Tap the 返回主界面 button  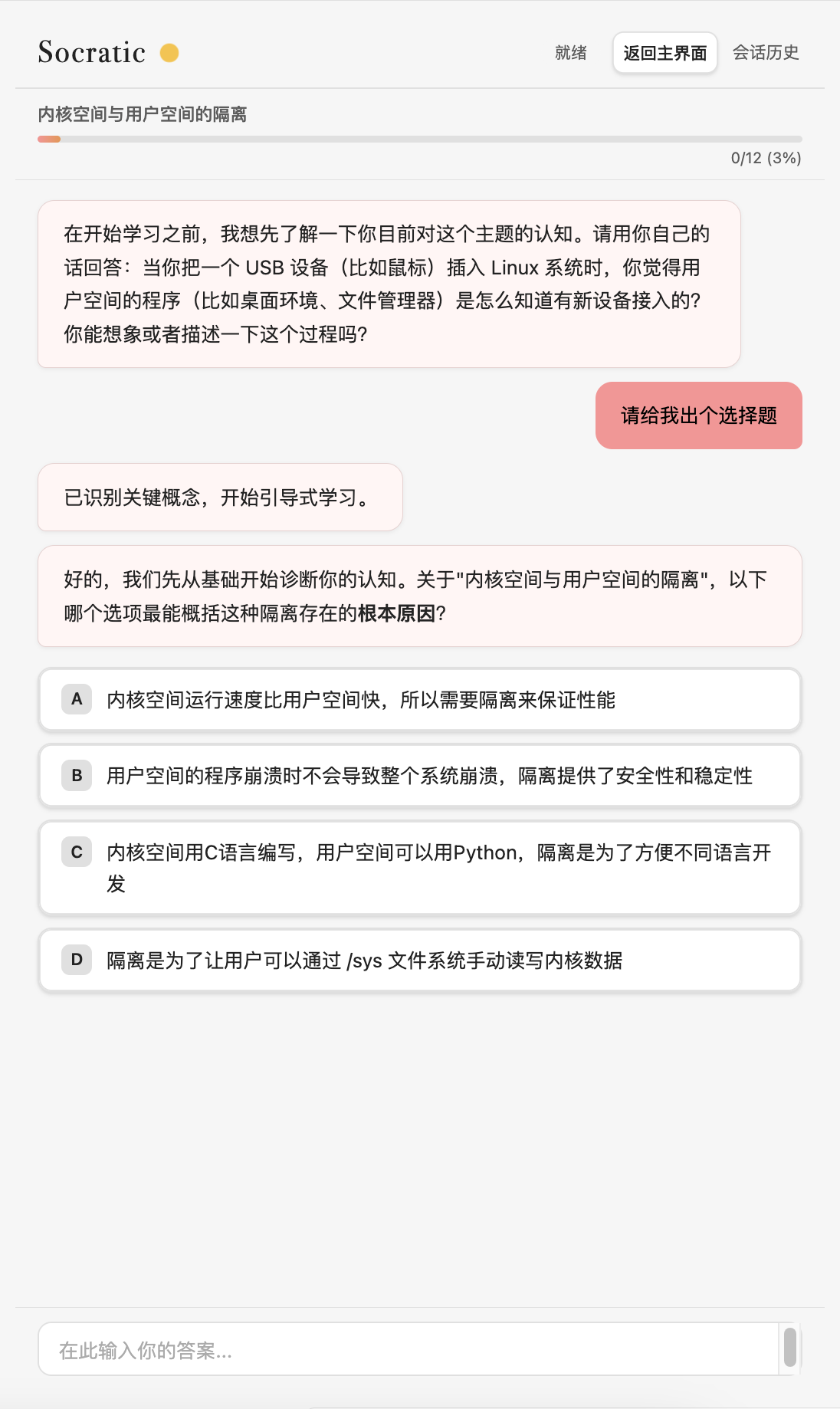(x=664, y=53)
